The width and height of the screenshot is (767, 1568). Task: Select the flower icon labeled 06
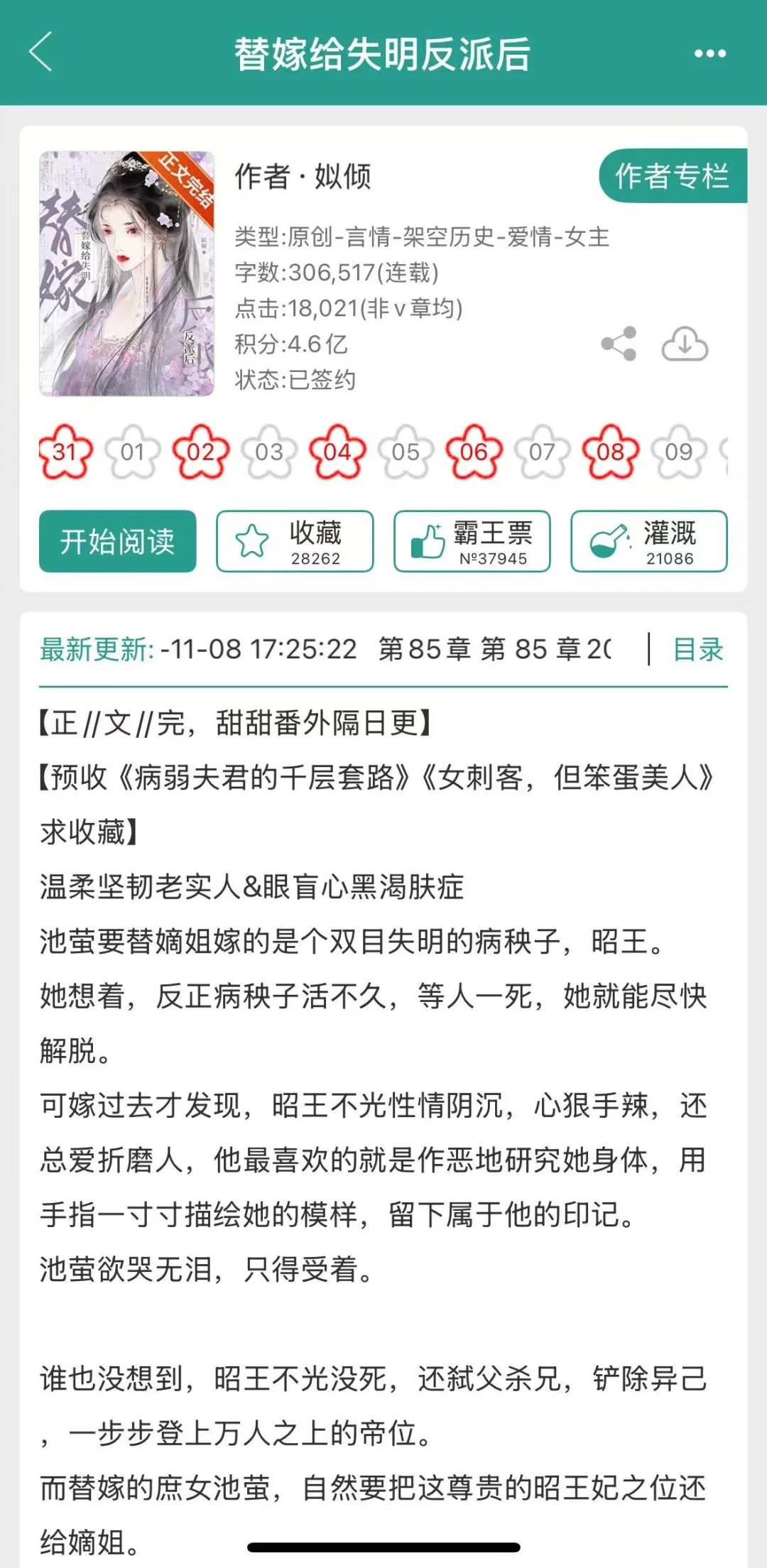point(474,450)
